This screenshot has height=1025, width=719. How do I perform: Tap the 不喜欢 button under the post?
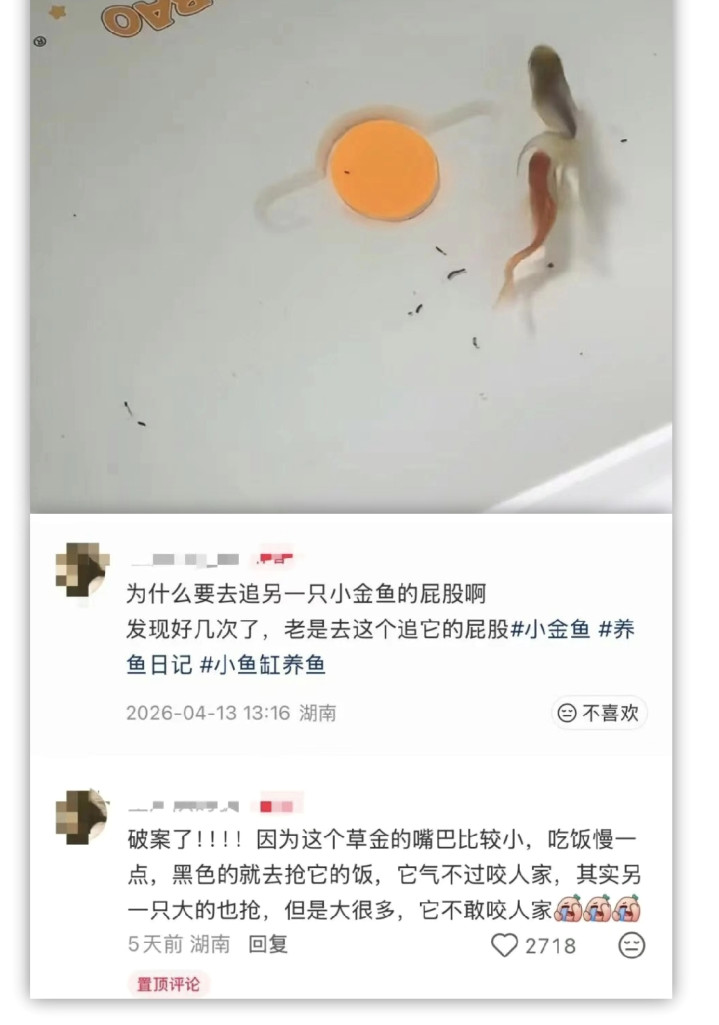coord(599,713)
